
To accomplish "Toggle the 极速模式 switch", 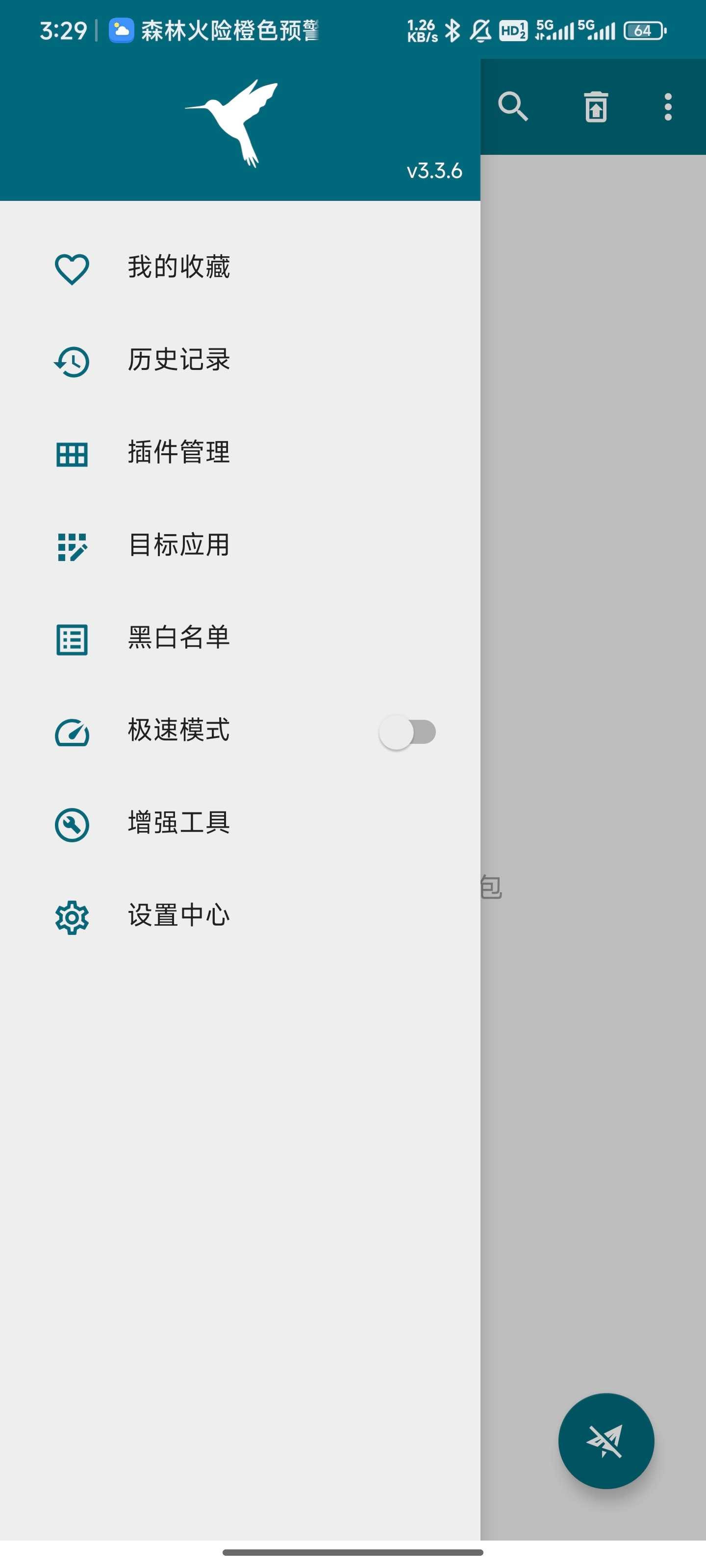I will click(x=407, y=732).
